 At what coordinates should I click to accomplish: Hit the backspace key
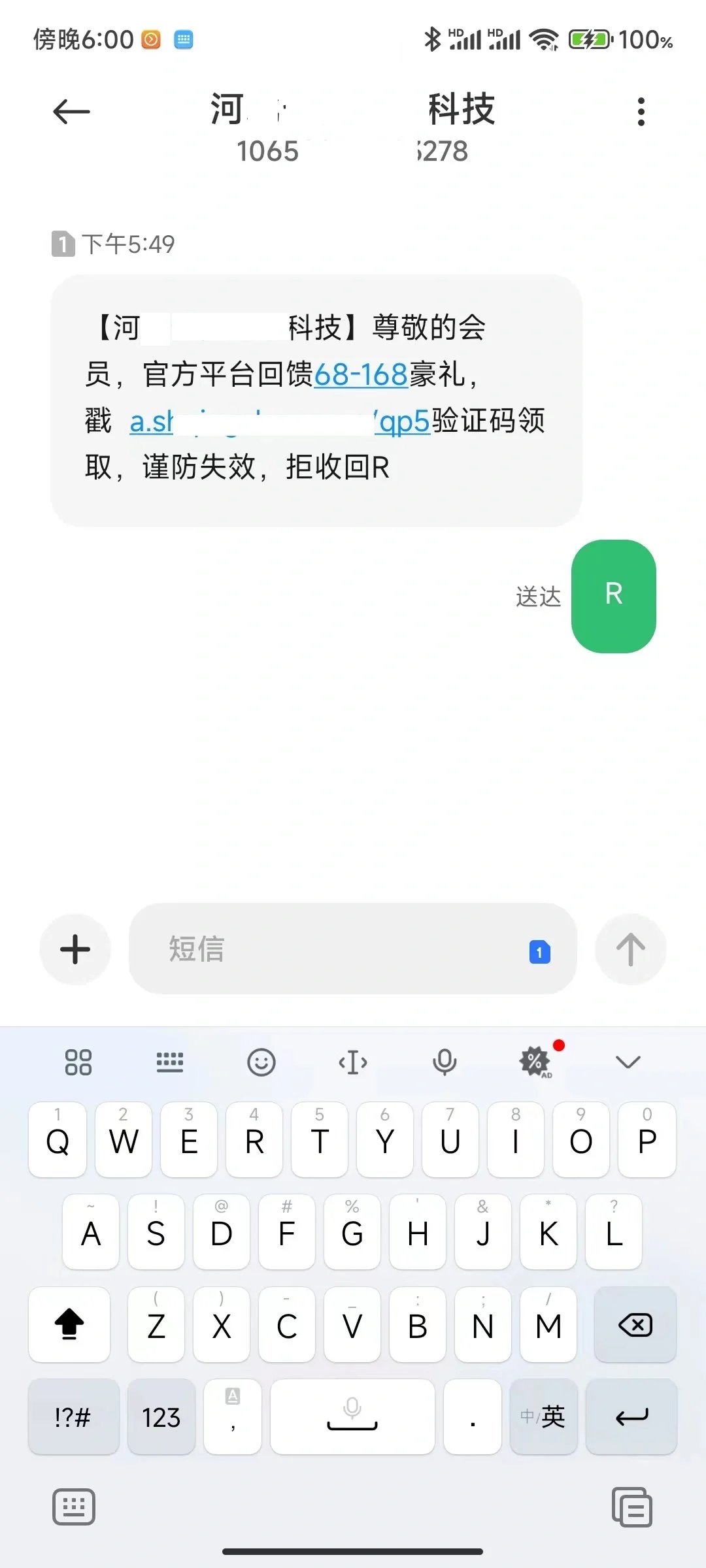click(635, 1325)
